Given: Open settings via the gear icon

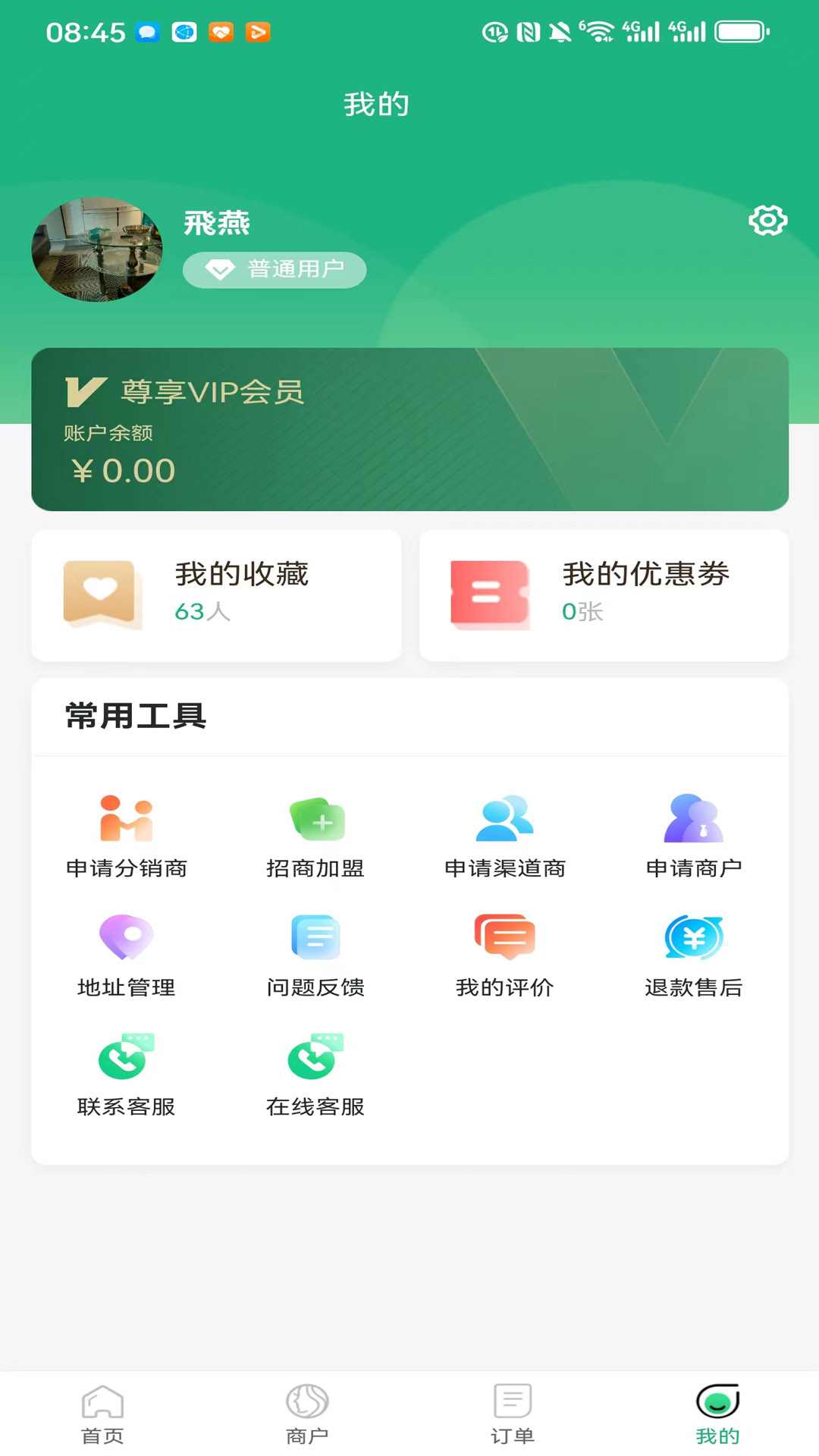Looking at the screenshot, I should [767, 221].
